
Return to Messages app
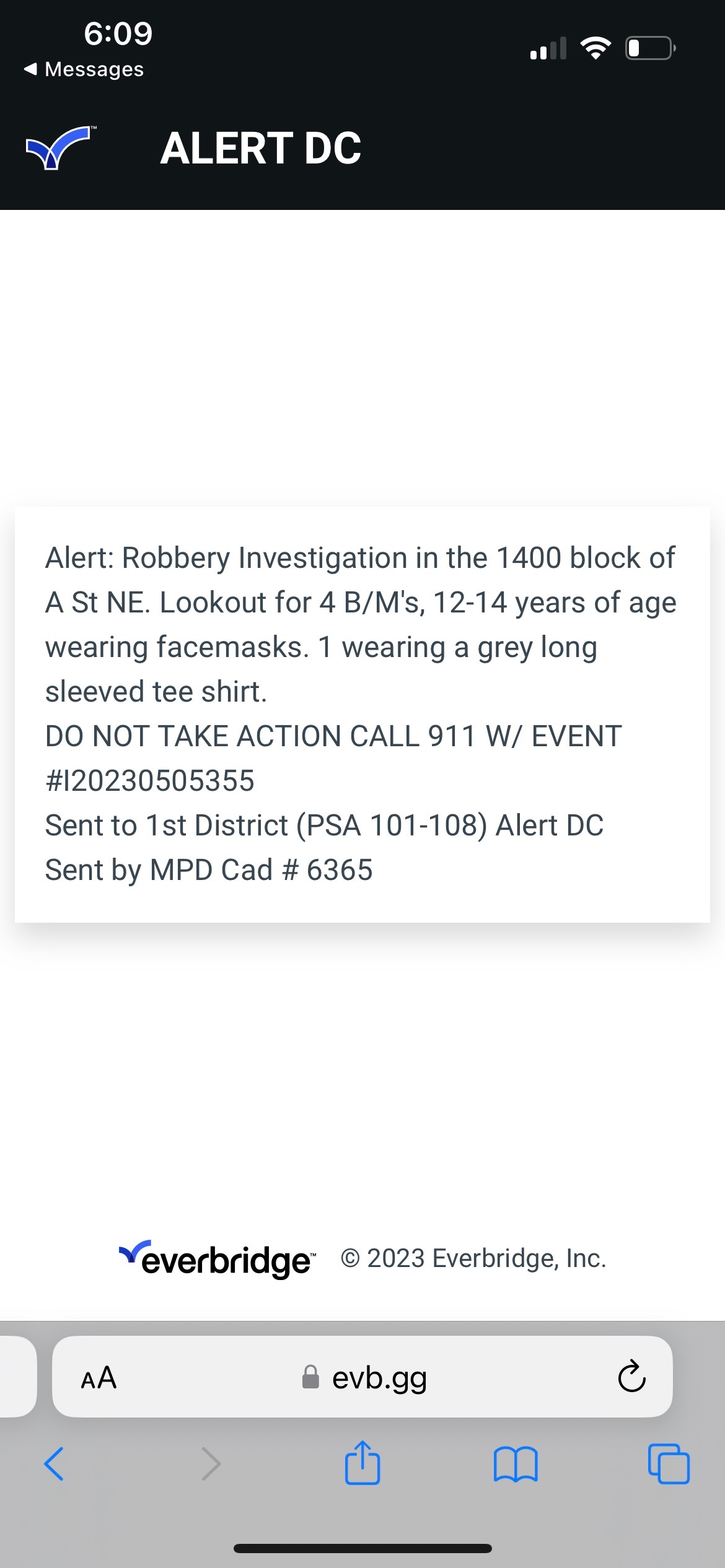84,69
